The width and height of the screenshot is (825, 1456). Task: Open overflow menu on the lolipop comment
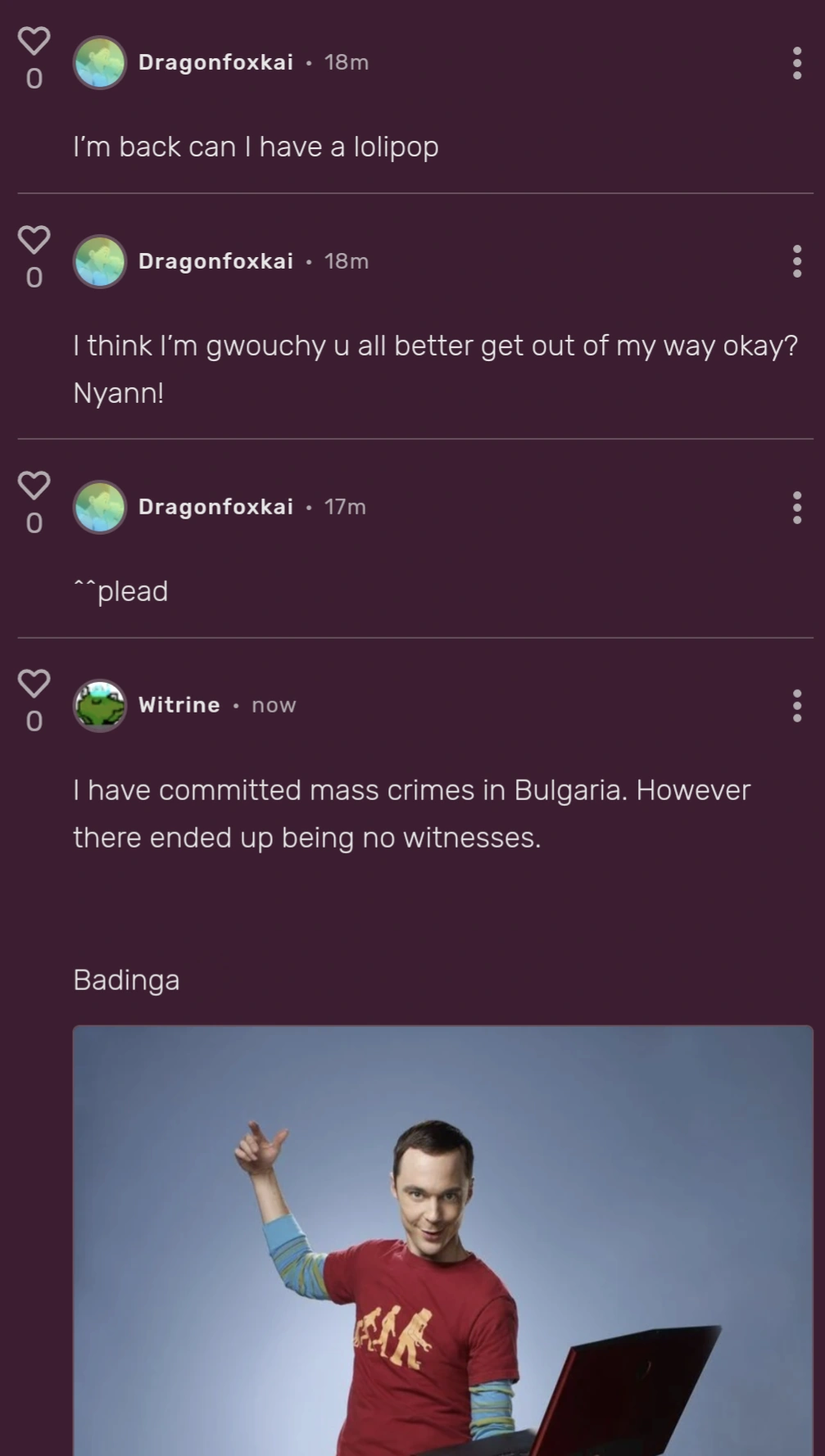(x=796, y=63)
